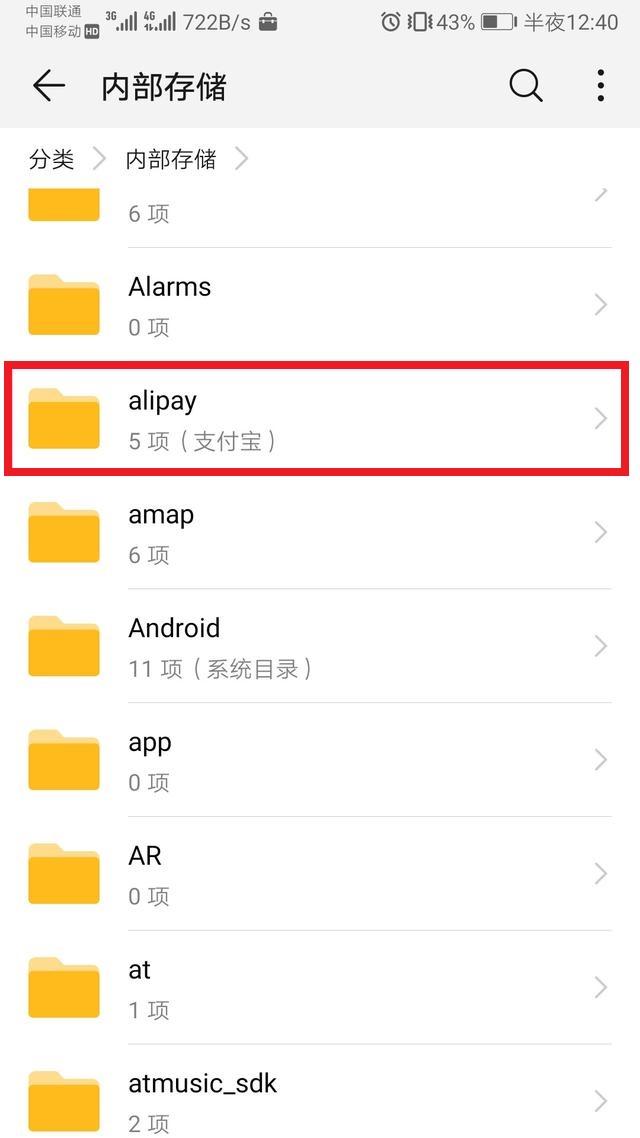Open the three-dot overflow menu

(x=600, y=86)
